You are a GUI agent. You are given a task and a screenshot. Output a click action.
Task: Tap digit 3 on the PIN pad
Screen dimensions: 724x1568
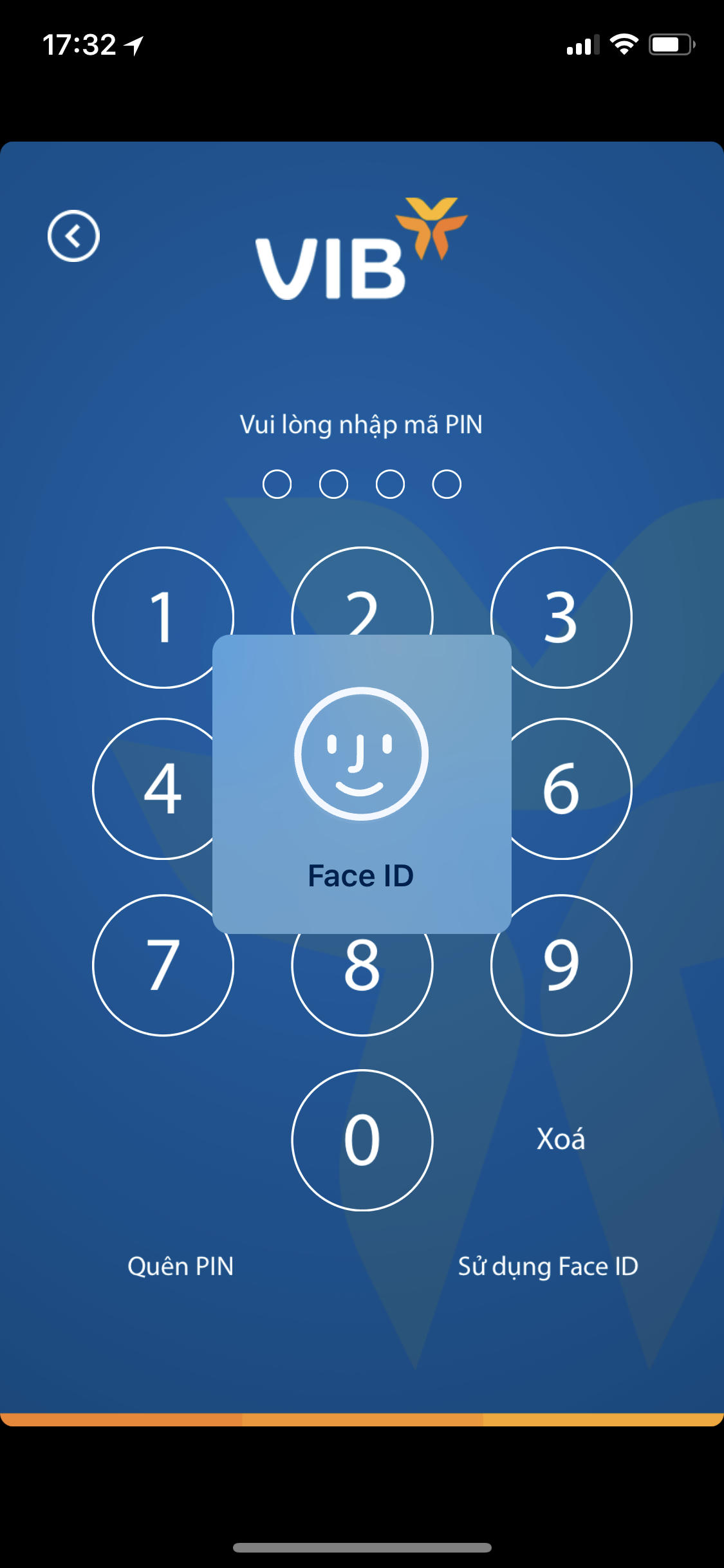click(x=561, y=617)
